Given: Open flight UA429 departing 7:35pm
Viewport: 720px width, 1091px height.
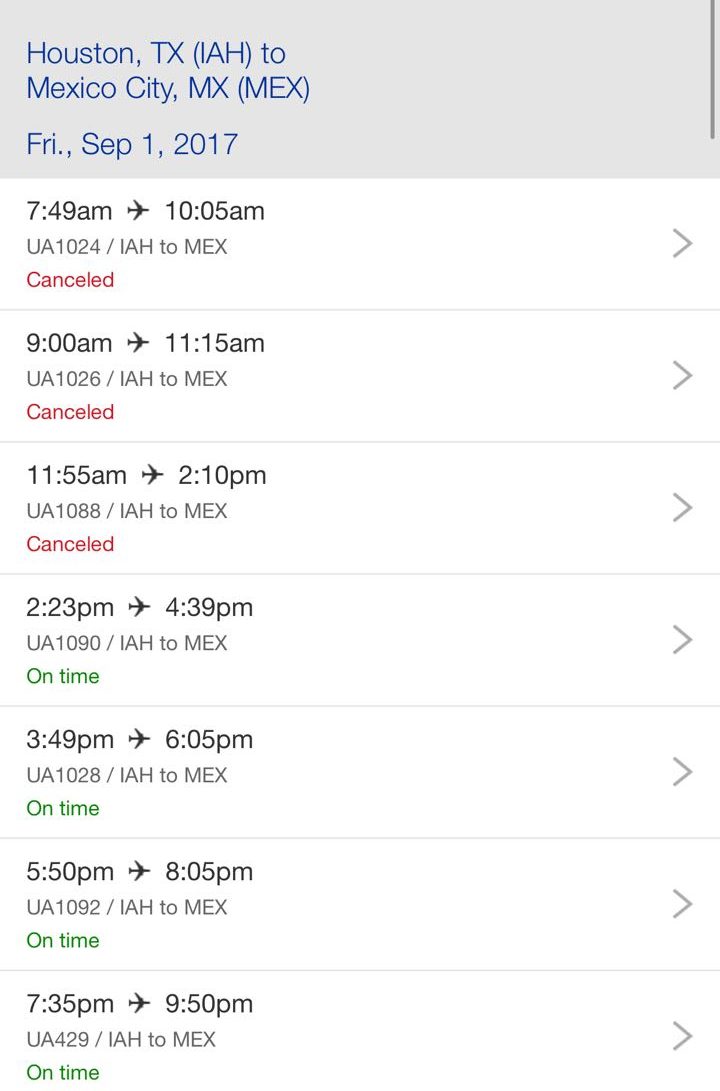Looking at the screenshot, I should click(359, 1034).
